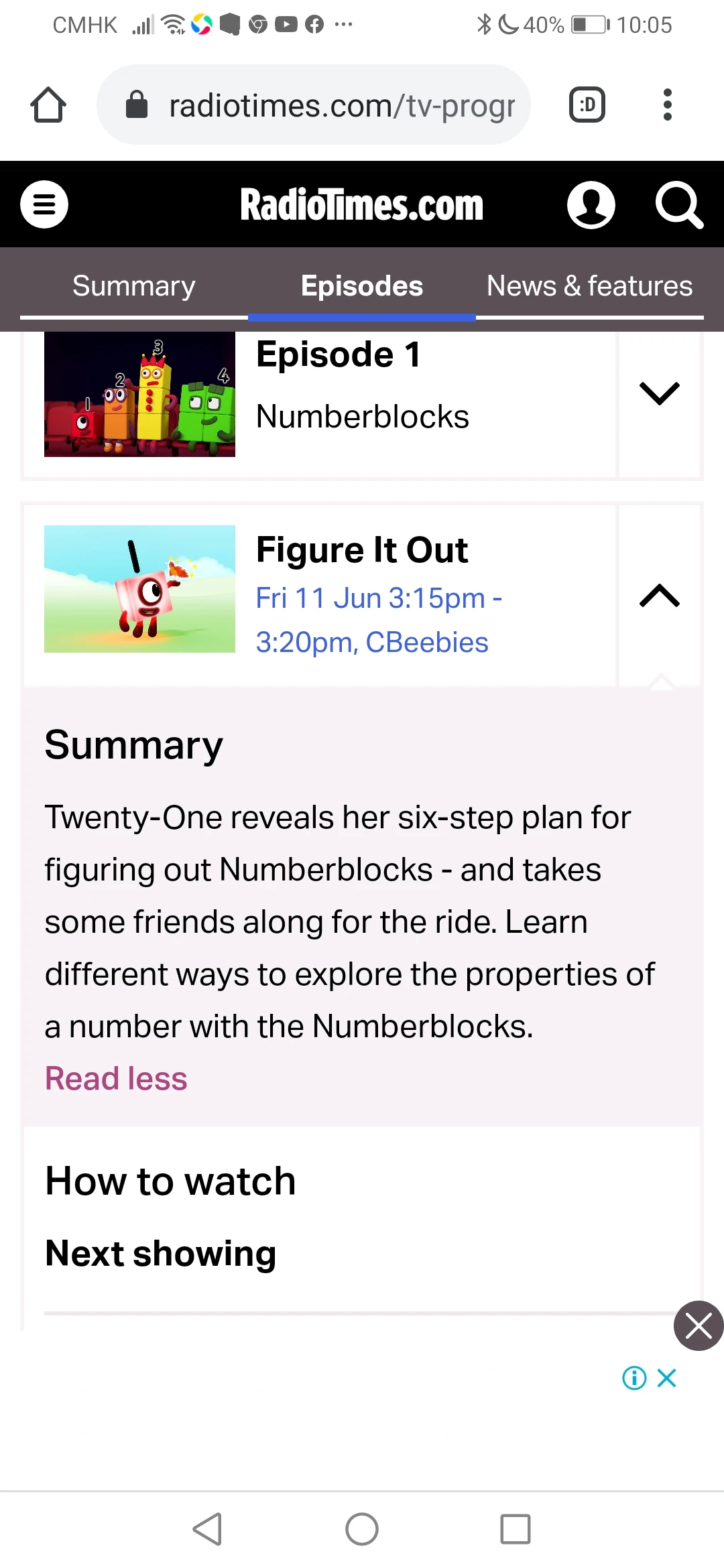724x1568 pixels.
Task: Open the News & features tab
Action: [589, 285]
